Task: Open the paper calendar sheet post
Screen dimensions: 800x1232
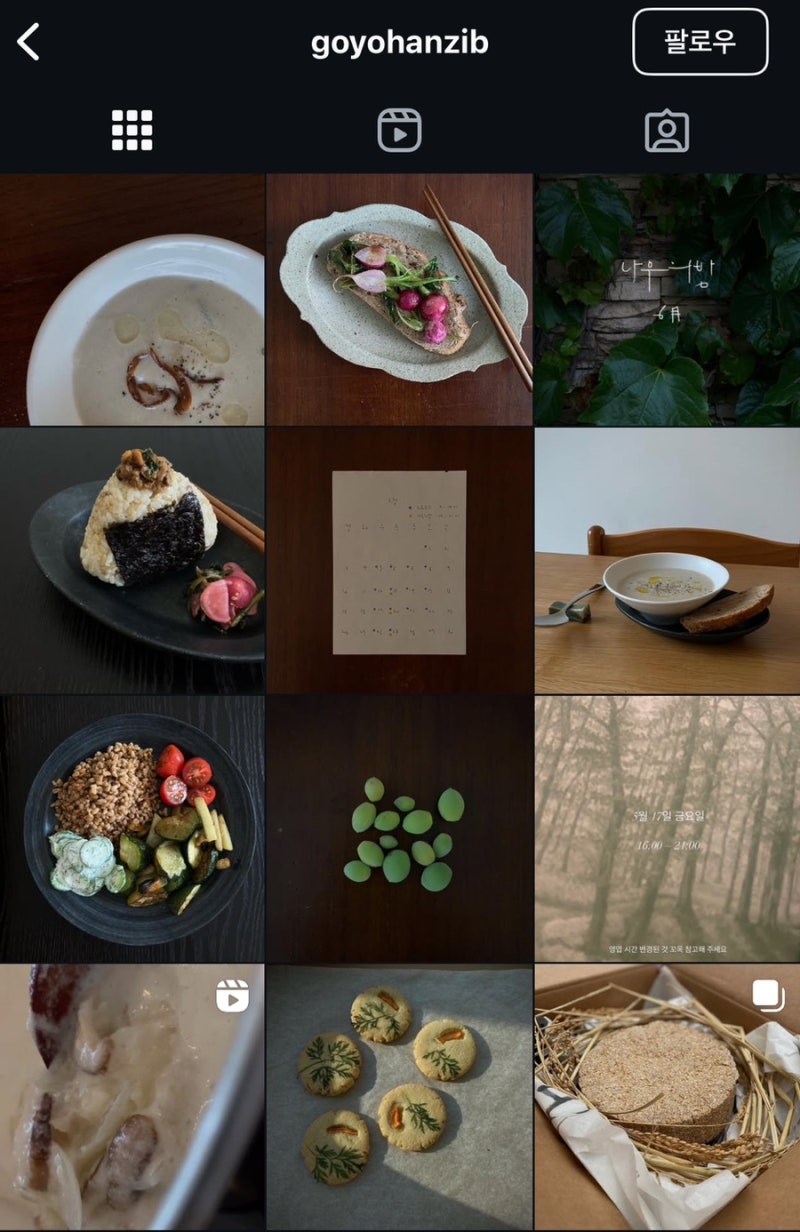Action: click(x=399, y=561)
